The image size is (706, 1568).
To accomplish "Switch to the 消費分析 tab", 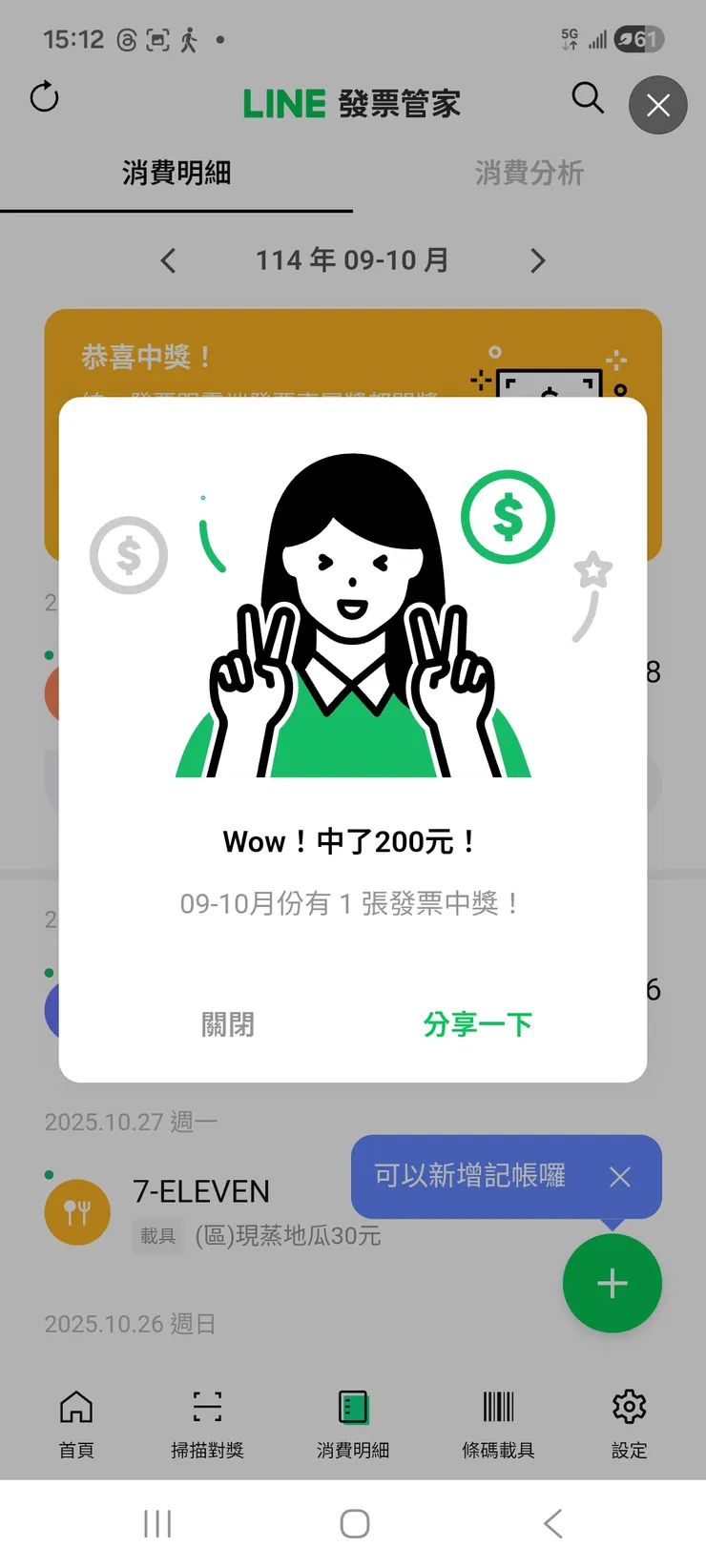I will point(529,174).
